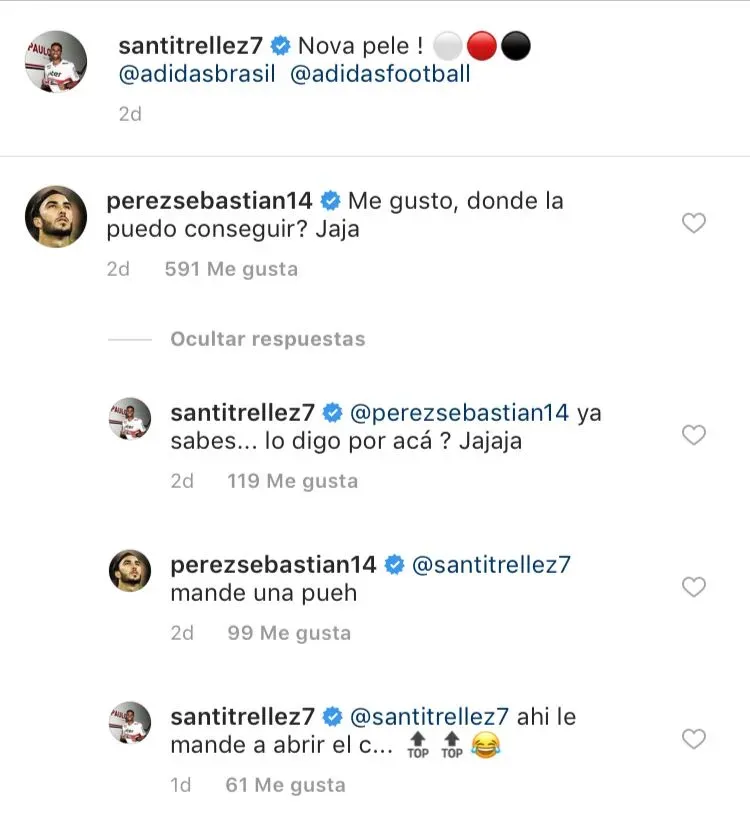View the 119 Me gusta likes list
Viewport: 750px width, 830px height.
pos(292,481)
